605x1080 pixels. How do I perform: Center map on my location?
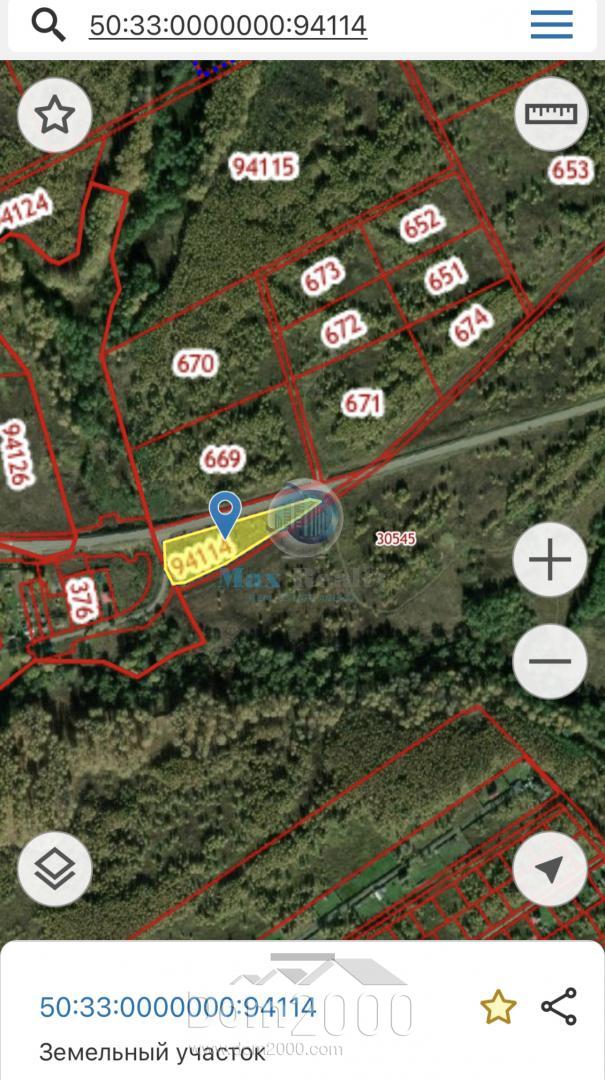point(550,869)
